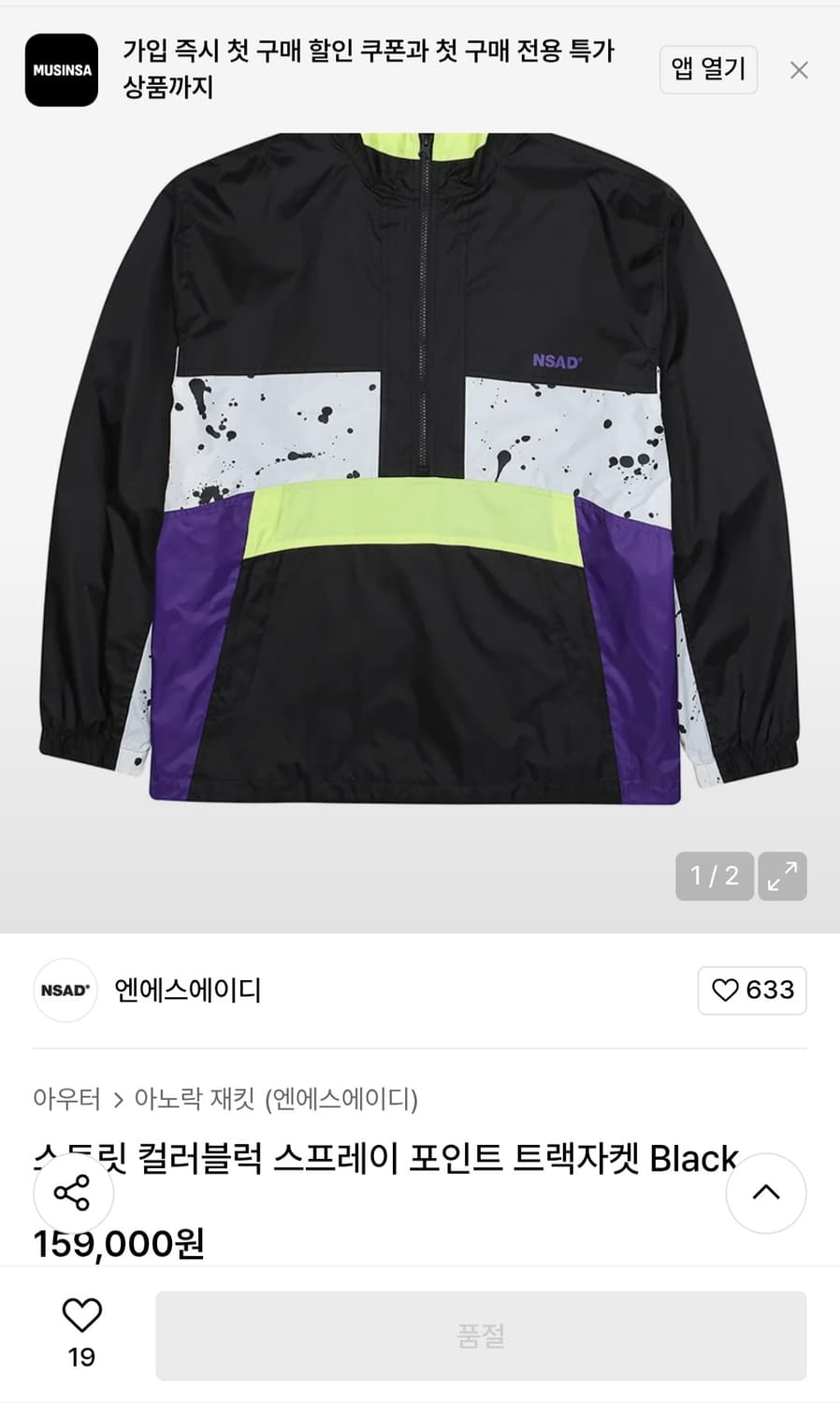Open the image fullscreen expand icon
This screenshot has height=1403, width=840.
click(x=783, y=876)
